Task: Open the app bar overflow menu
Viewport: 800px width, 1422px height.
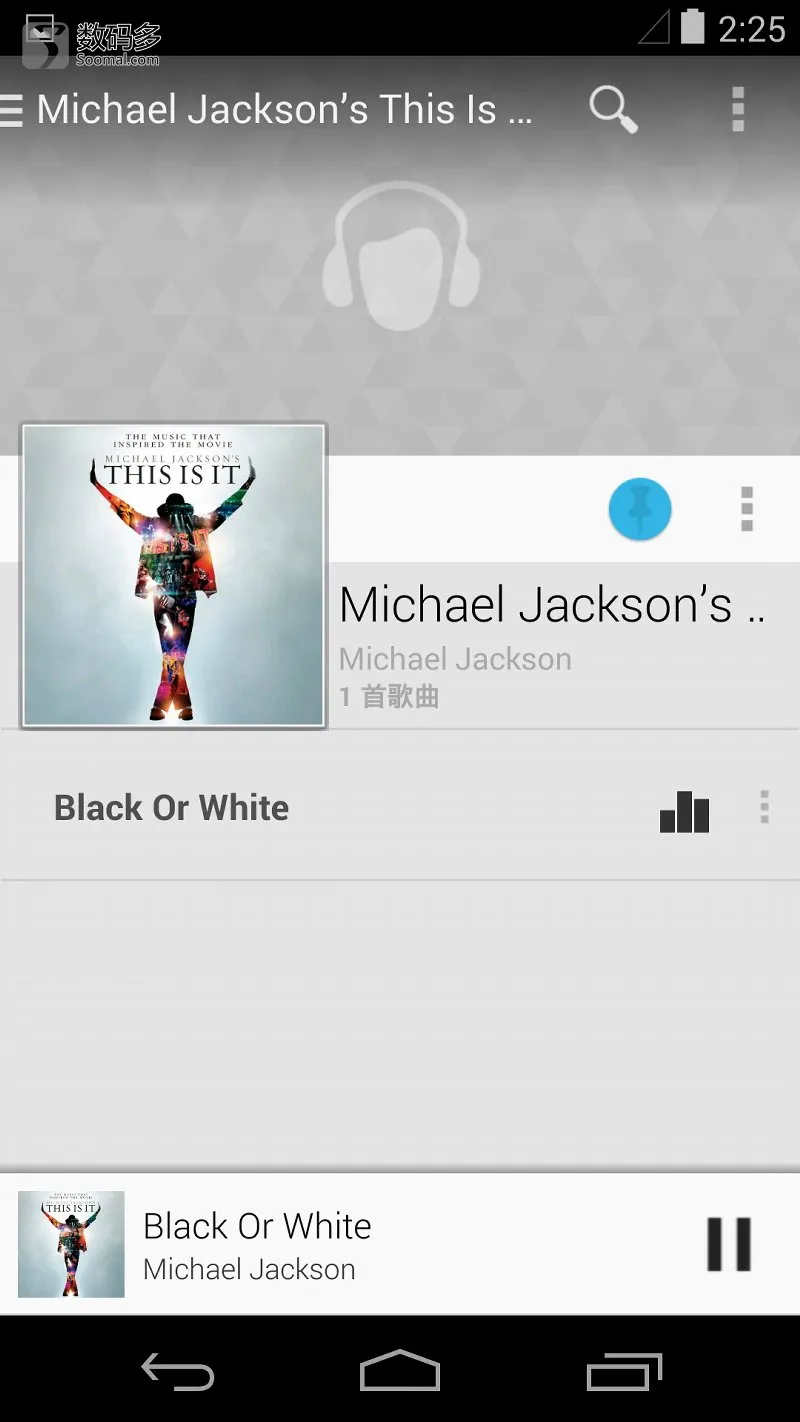Action: [x=738, y=109]
